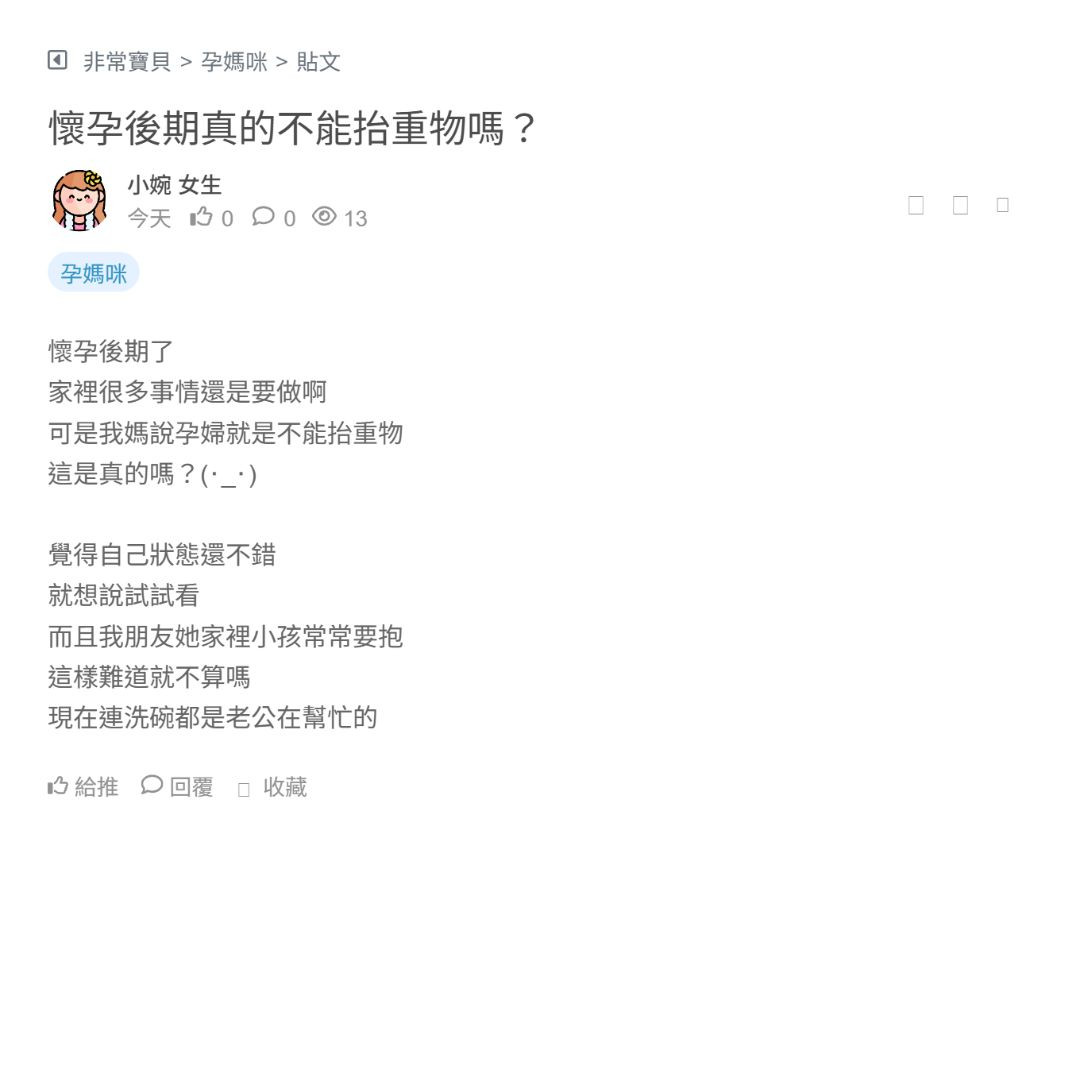The height and width of the screenshot is (1080, 1080).
Task: Save the post with 收藏
Action: click(272, 787)
